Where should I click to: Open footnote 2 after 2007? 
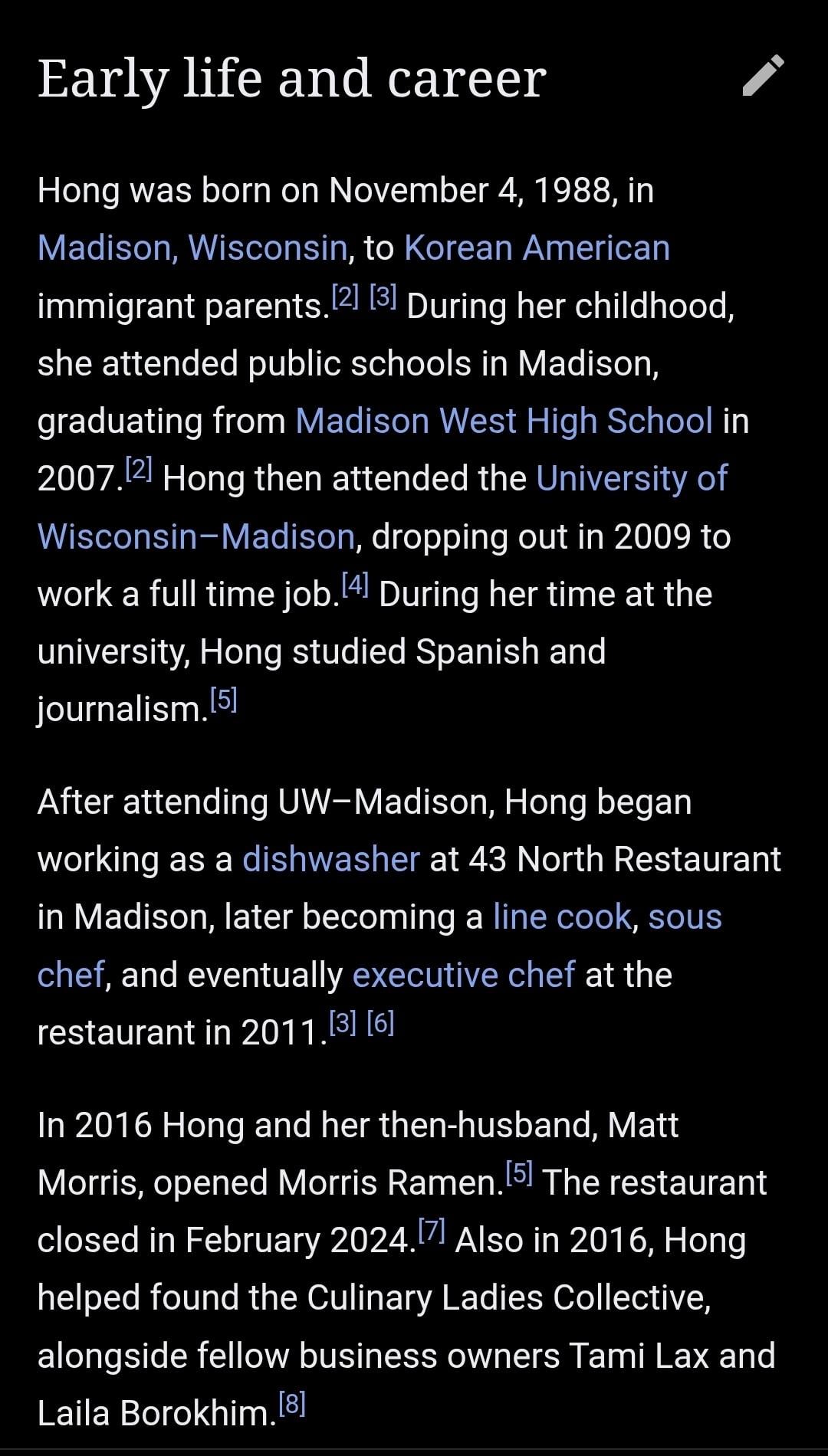pos(139,469)
